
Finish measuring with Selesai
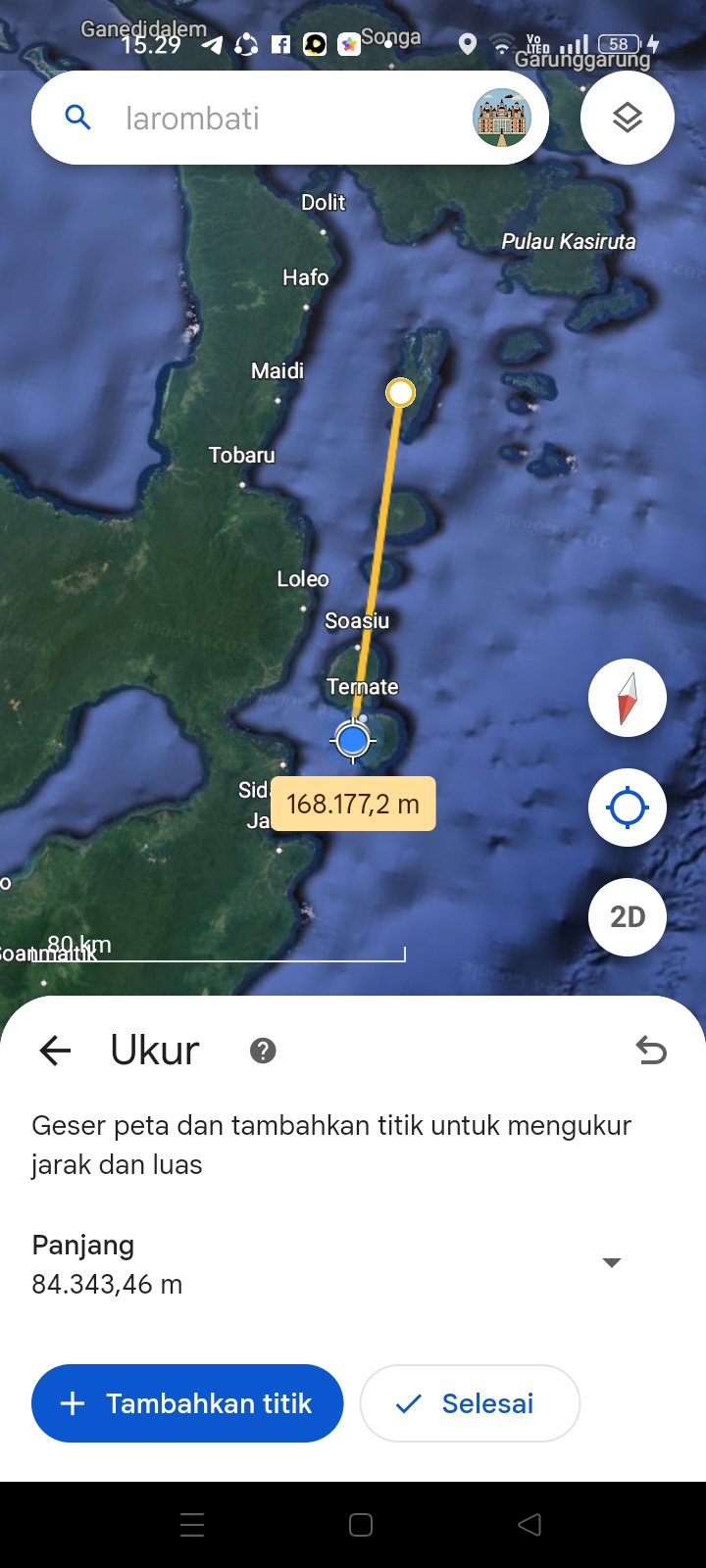tap(470, 1403)
